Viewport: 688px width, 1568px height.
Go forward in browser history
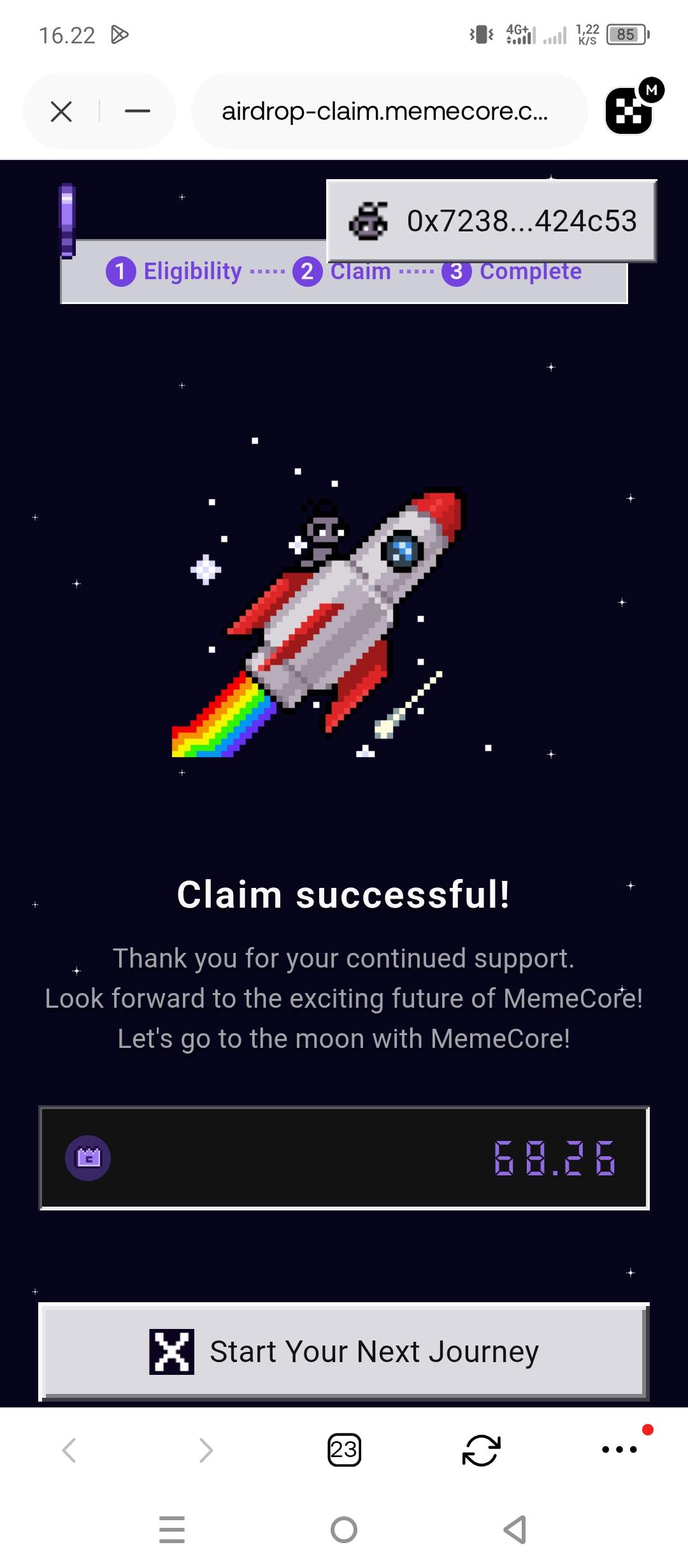coord(205,1449)
